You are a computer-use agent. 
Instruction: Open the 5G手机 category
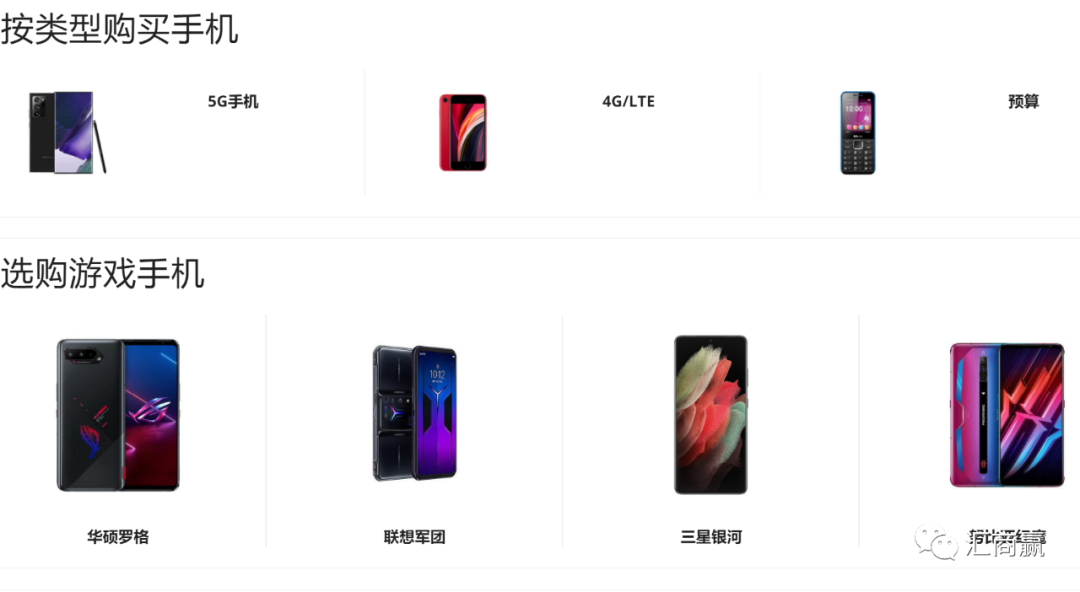[x=232, y=102]
